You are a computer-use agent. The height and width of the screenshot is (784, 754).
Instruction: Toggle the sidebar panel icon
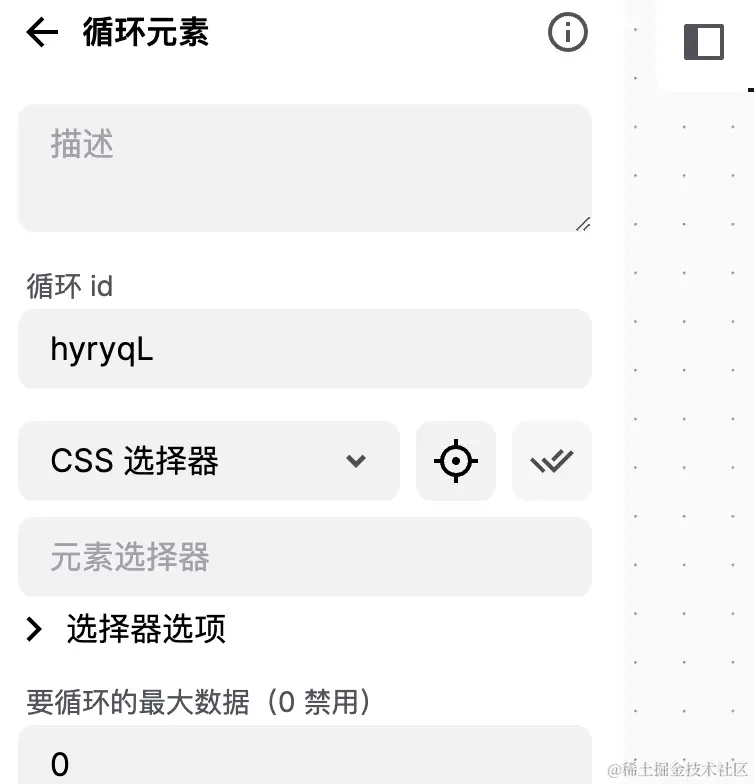[x=703, y=42]
